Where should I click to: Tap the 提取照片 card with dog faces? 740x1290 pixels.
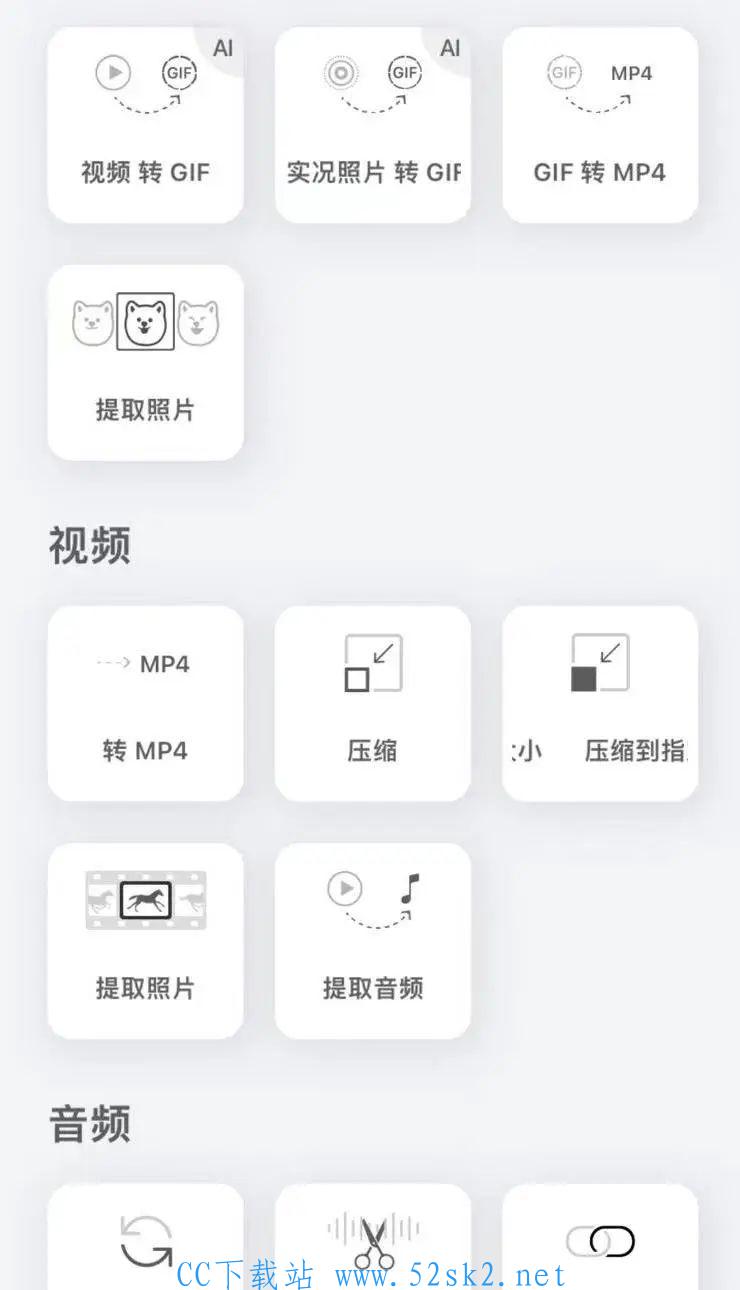pyautogui.click(x=146, y=362)
